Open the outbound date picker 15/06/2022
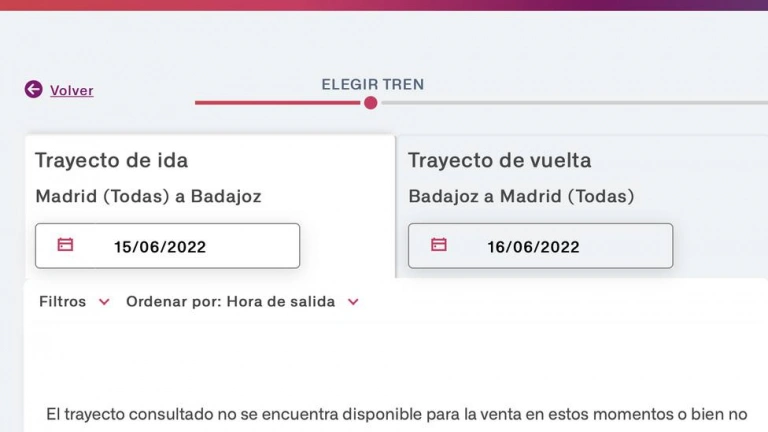 pyautogui.click(x=167, y=246)
